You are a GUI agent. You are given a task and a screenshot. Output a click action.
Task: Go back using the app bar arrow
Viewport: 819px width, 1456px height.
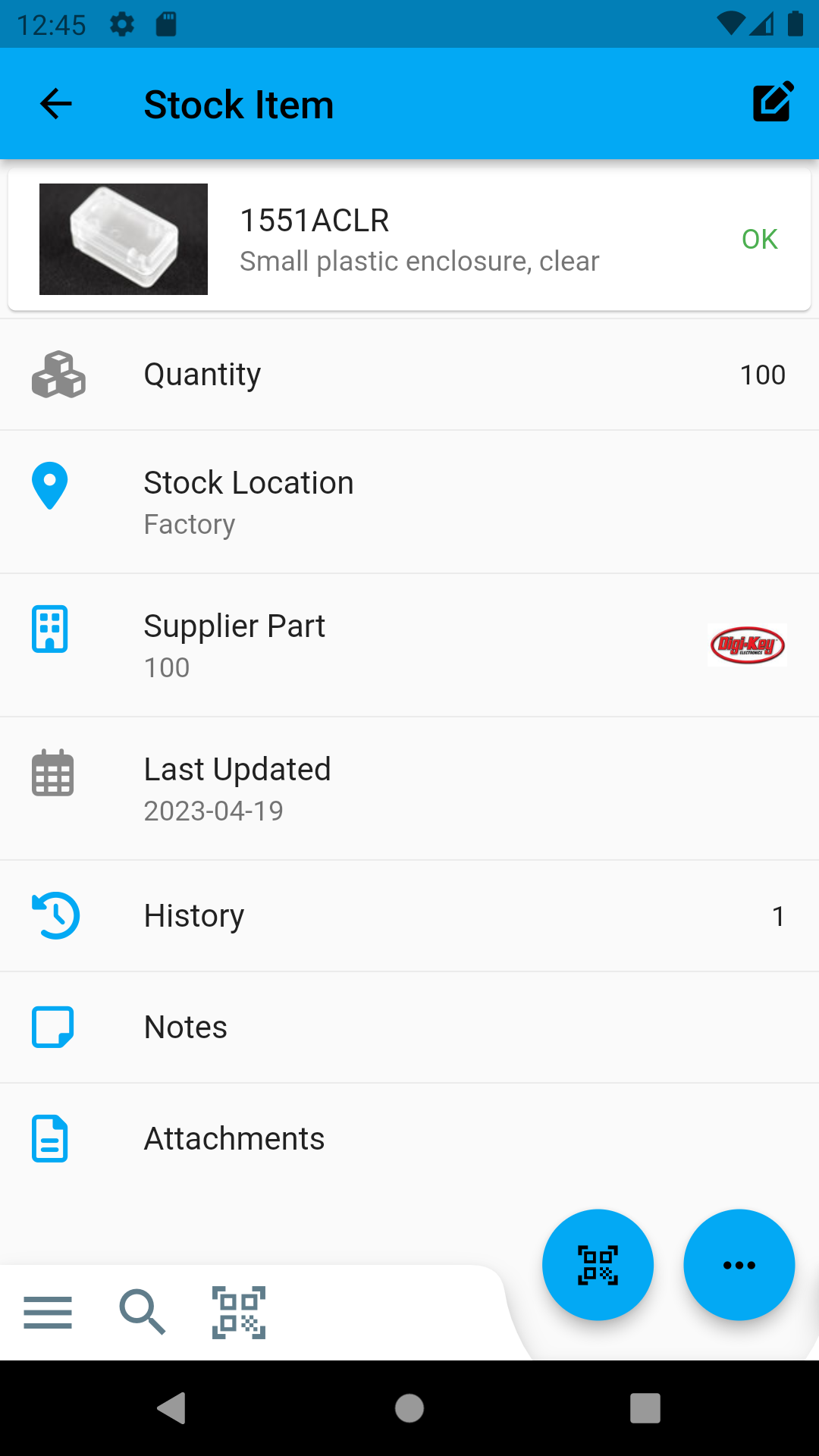coord(56,104)
